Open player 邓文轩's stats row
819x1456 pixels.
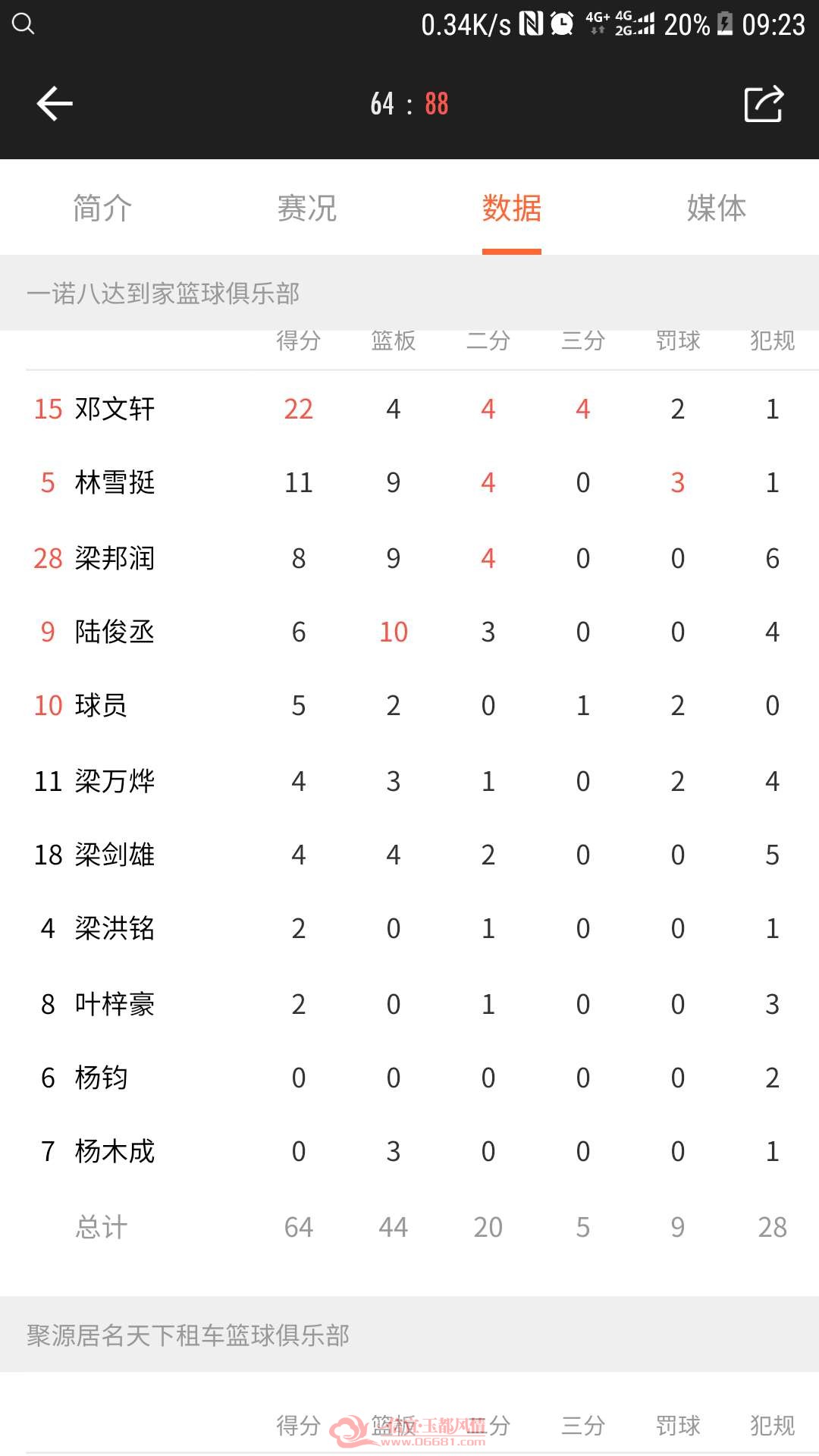(409, 409)
